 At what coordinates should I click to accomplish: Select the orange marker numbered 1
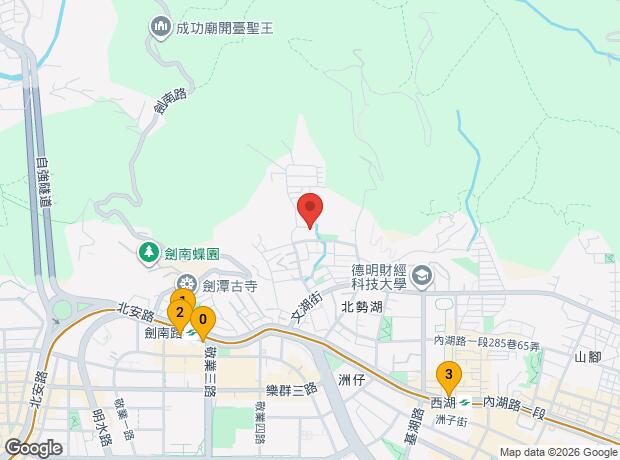pos(183,296)
